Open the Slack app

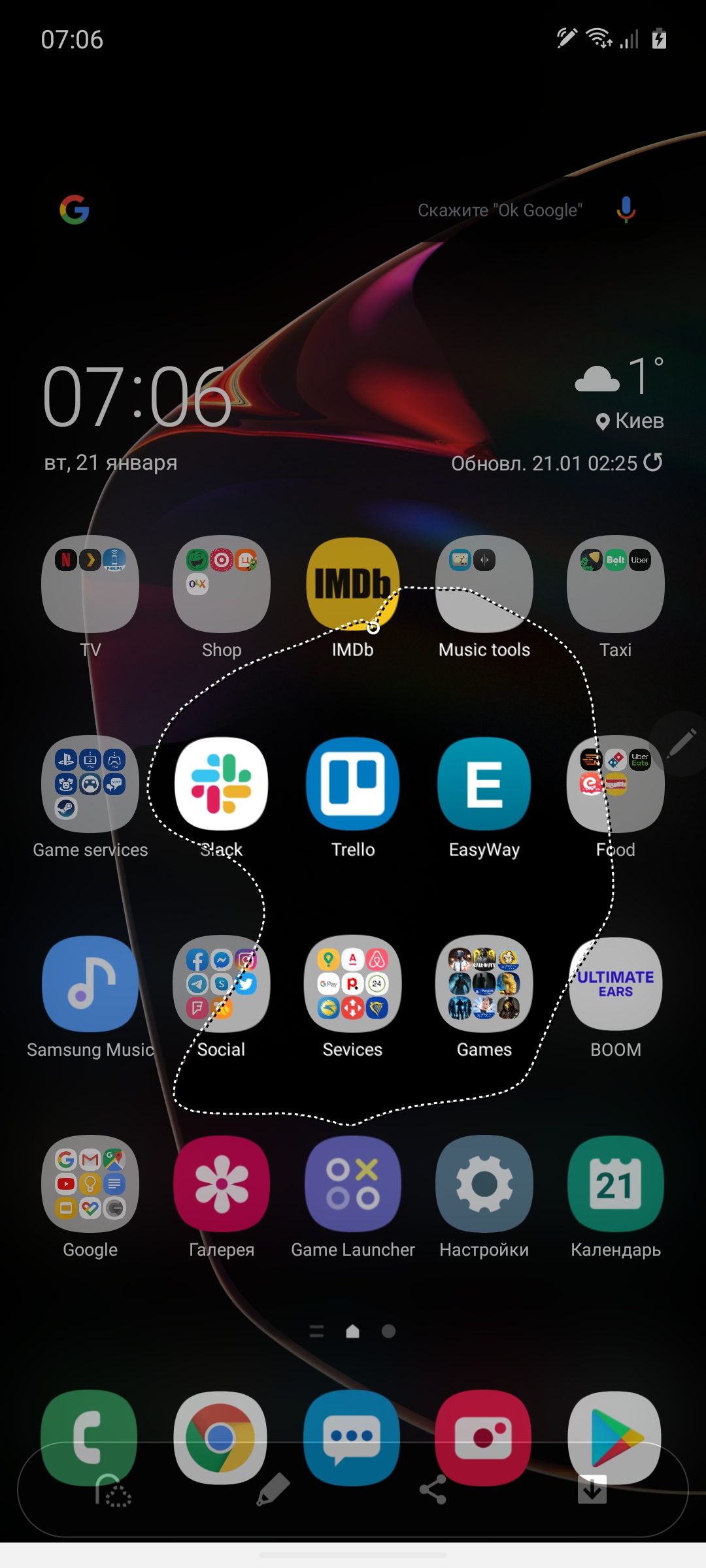(222, 784)
